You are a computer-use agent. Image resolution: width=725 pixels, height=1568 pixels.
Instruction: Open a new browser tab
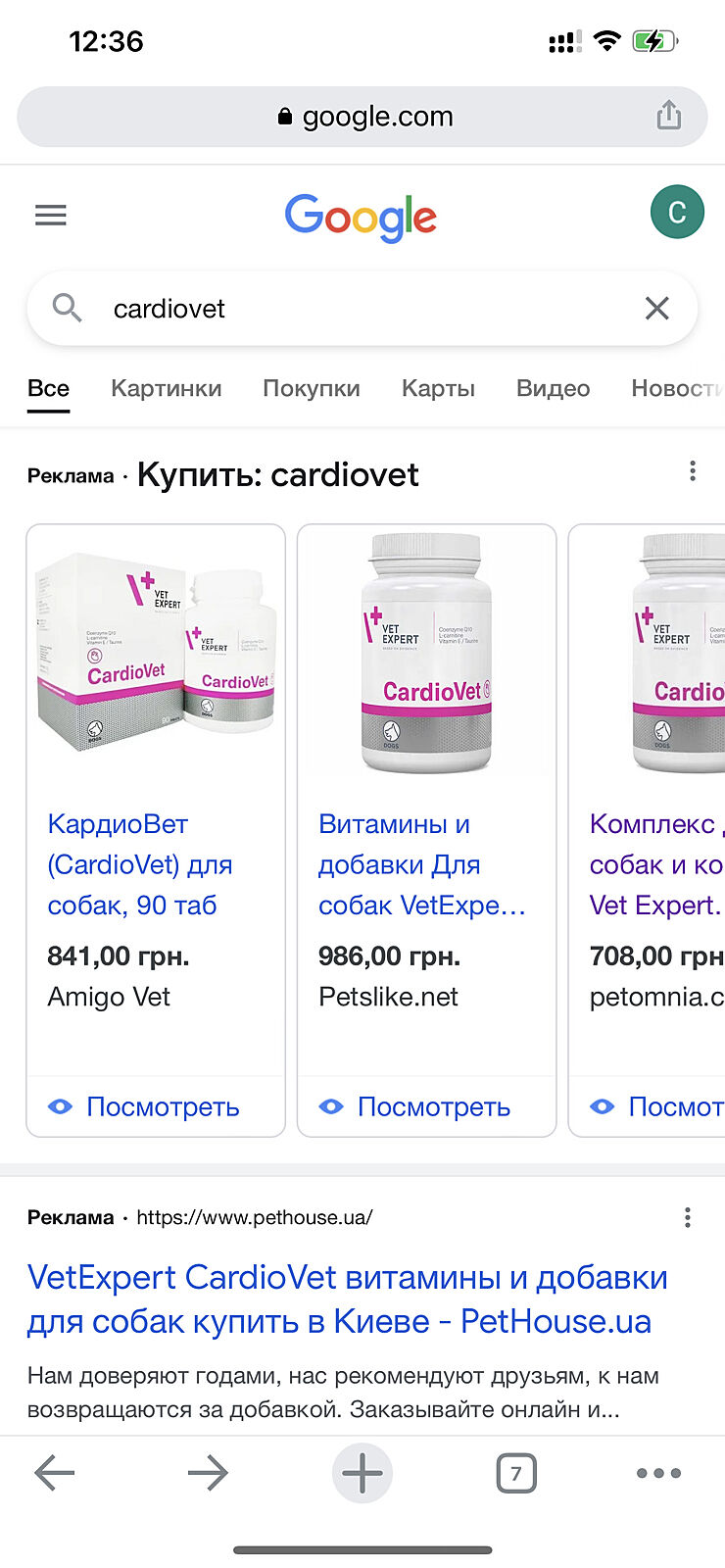362,1473
